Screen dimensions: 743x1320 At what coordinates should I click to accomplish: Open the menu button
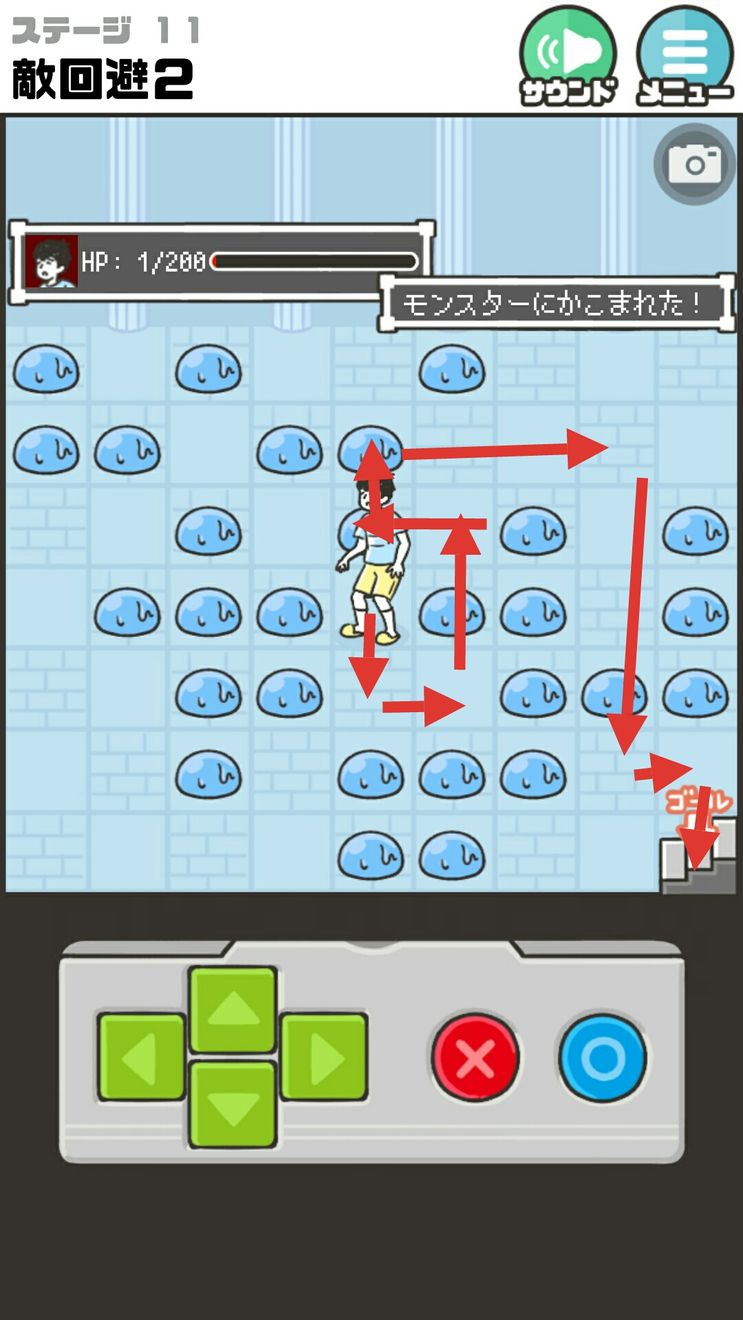click(685, 55)
